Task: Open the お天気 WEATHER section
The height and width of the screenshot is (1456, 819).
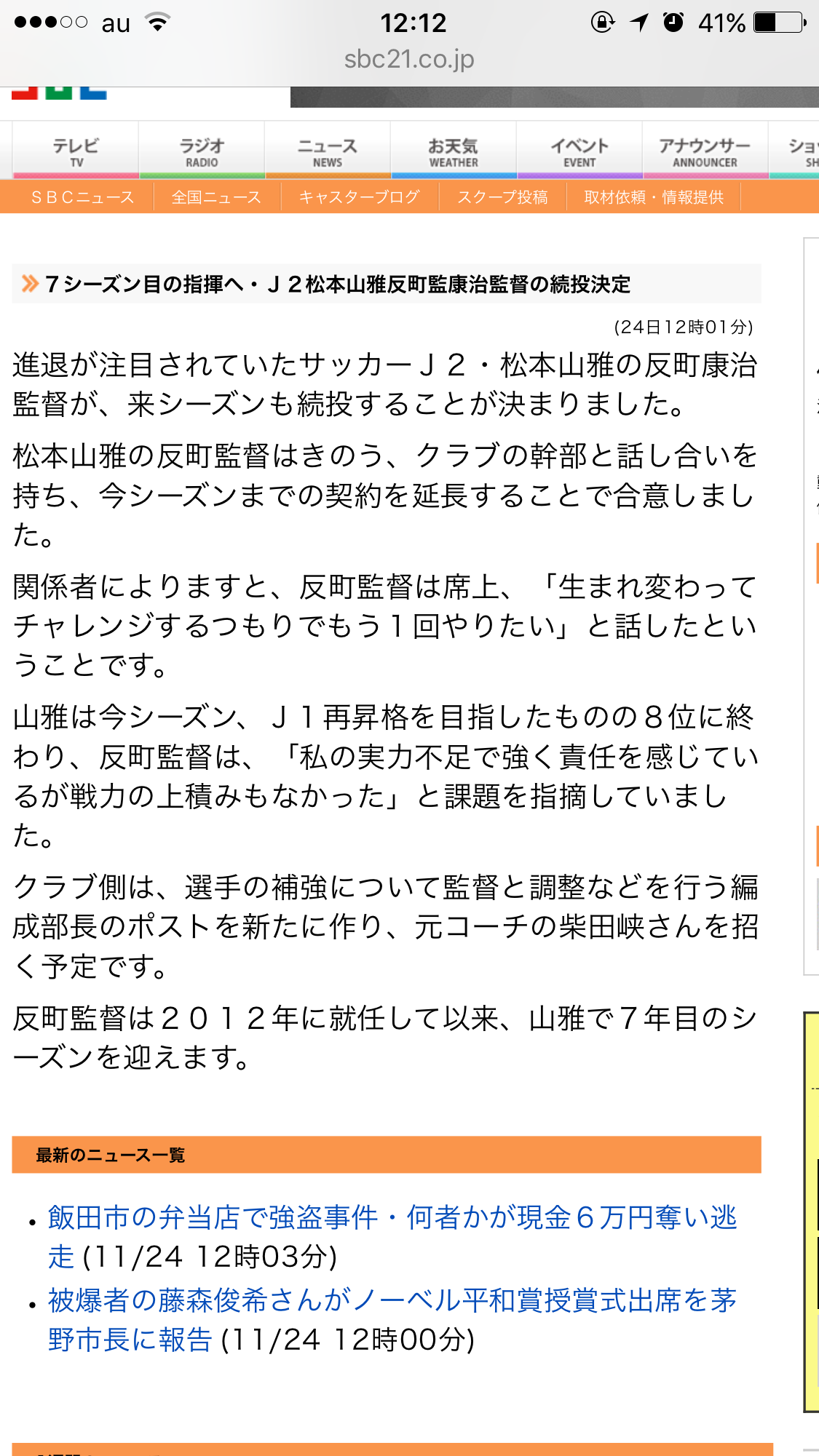Action: [x=454, y=151]
